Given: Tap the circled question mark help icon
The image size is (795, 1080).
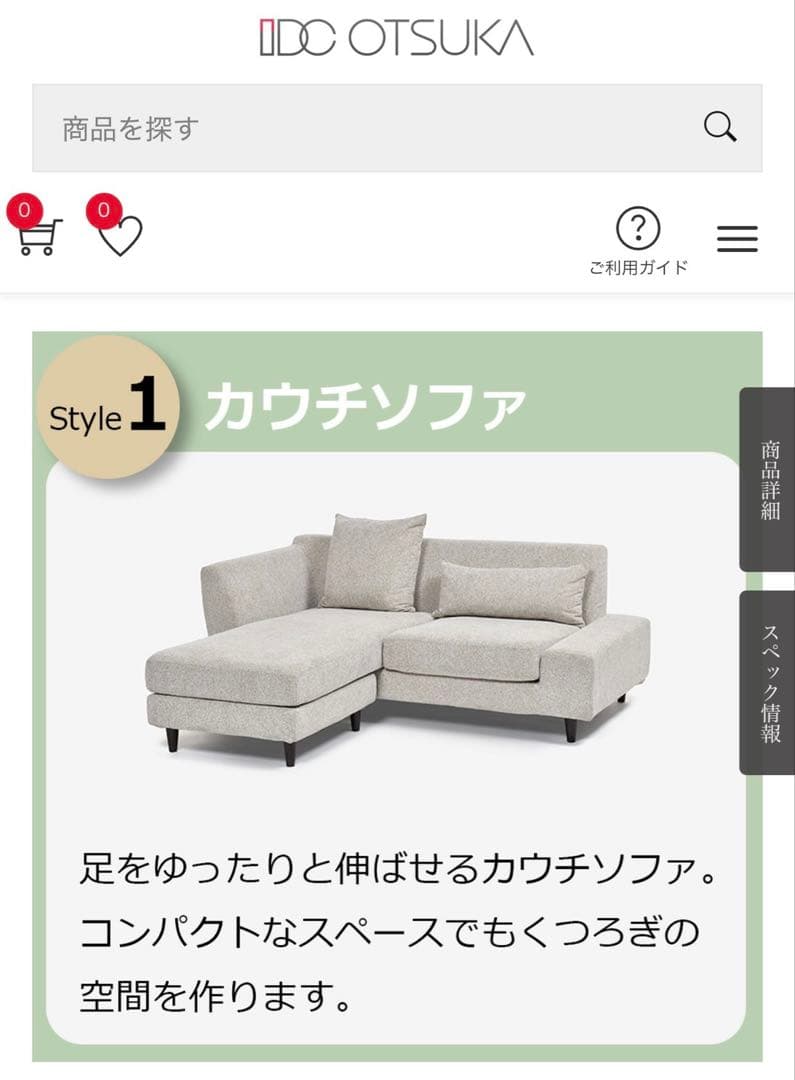Looking at the screenshot, I should (x=637, y=228).
